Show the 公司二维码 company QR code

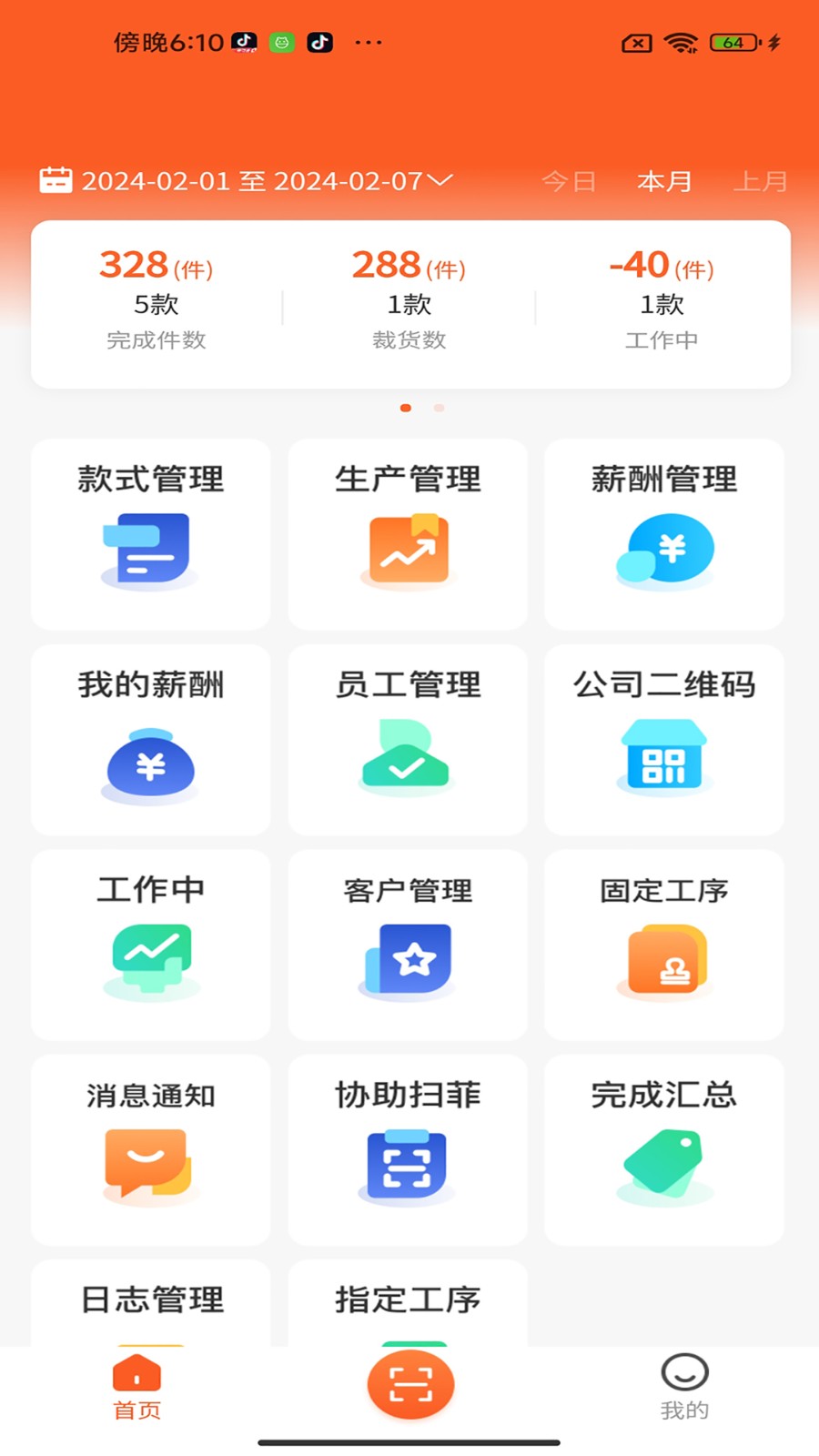[663, 741]
